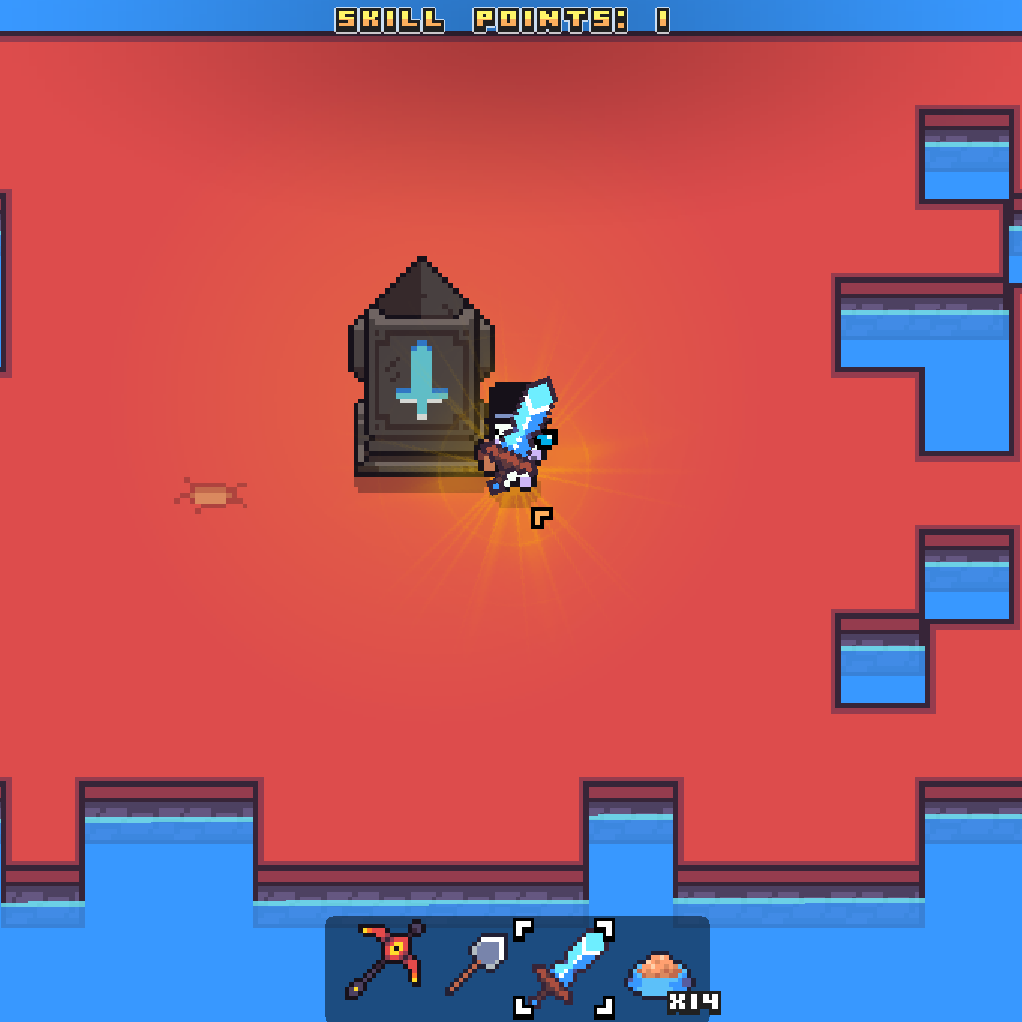Select the red pickaxe in the hotbar
This screenshot has width=1022, height=1022.
pos(386,959)
